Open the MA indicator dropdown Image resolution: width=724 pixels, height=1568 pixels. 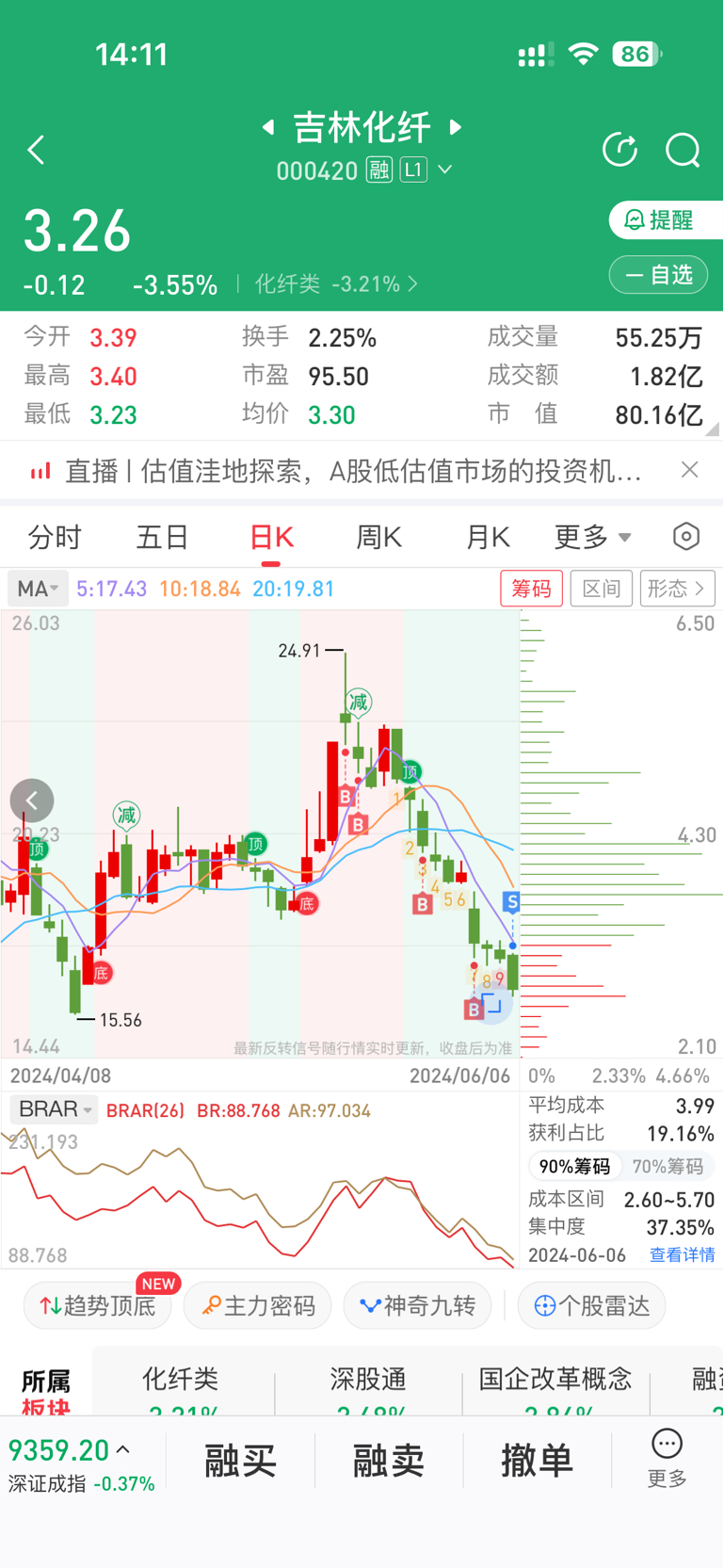[x=38, y=589]
